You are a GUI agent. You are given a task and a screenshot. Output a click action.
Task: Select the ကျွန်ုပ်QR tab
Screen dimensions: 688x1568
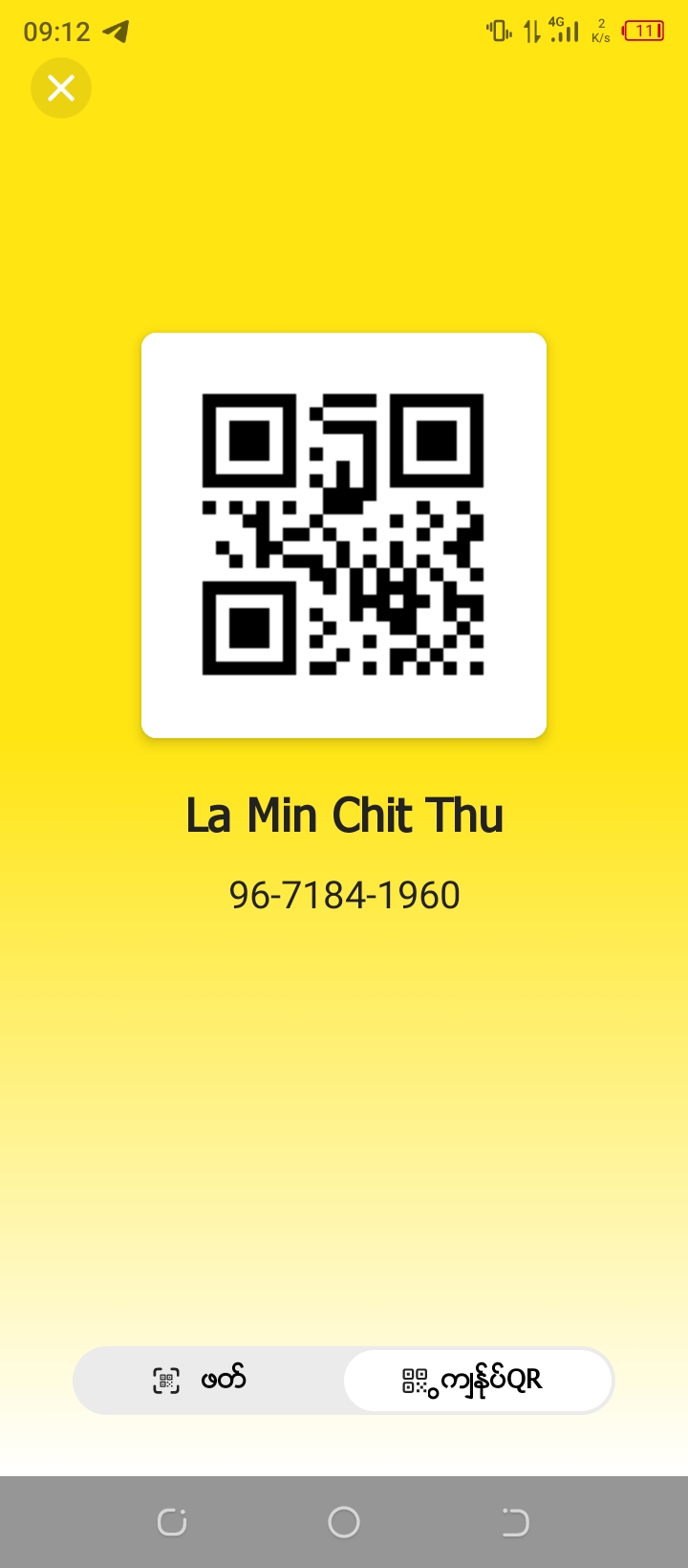point(477,1380)
